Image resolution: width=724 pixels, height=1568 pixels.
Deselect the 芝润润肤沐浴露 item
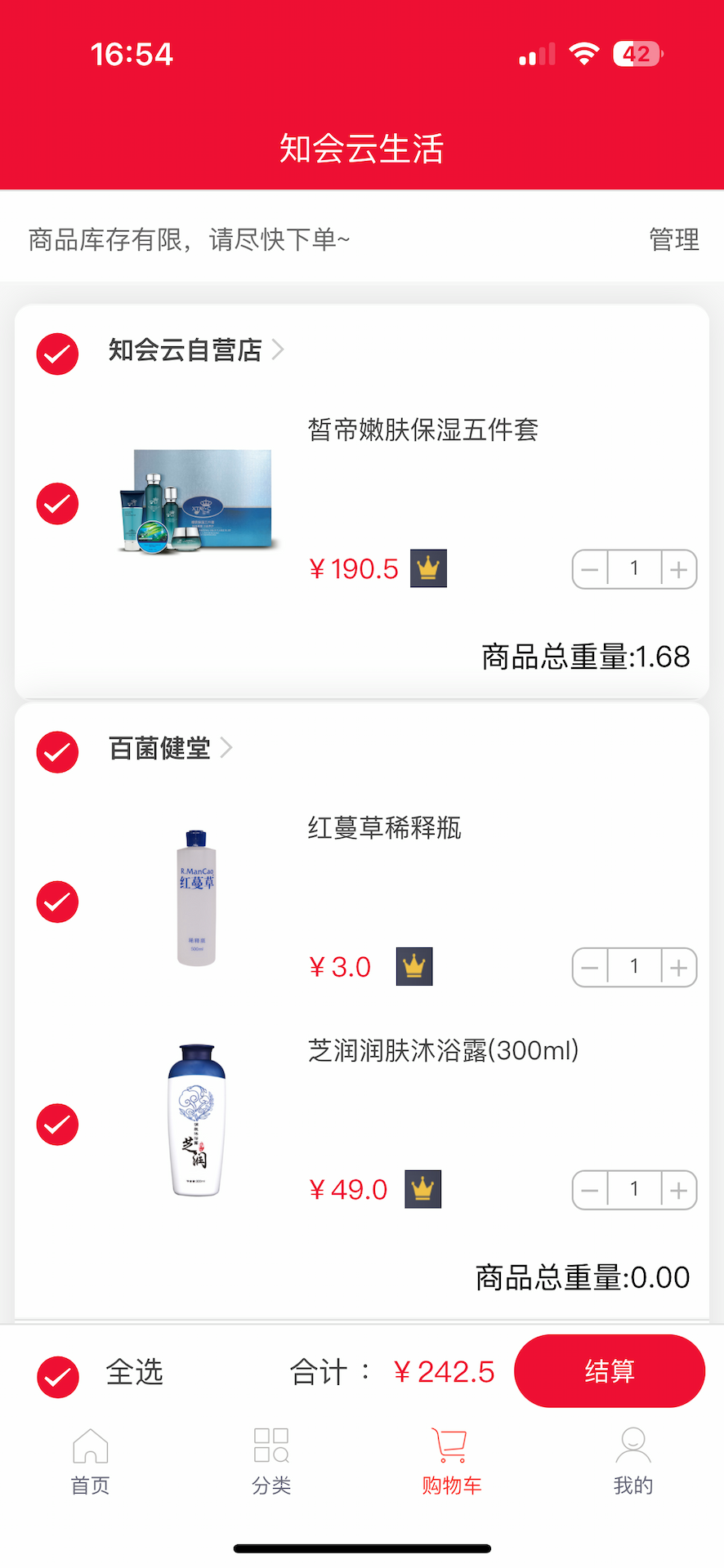[57, 1125]
